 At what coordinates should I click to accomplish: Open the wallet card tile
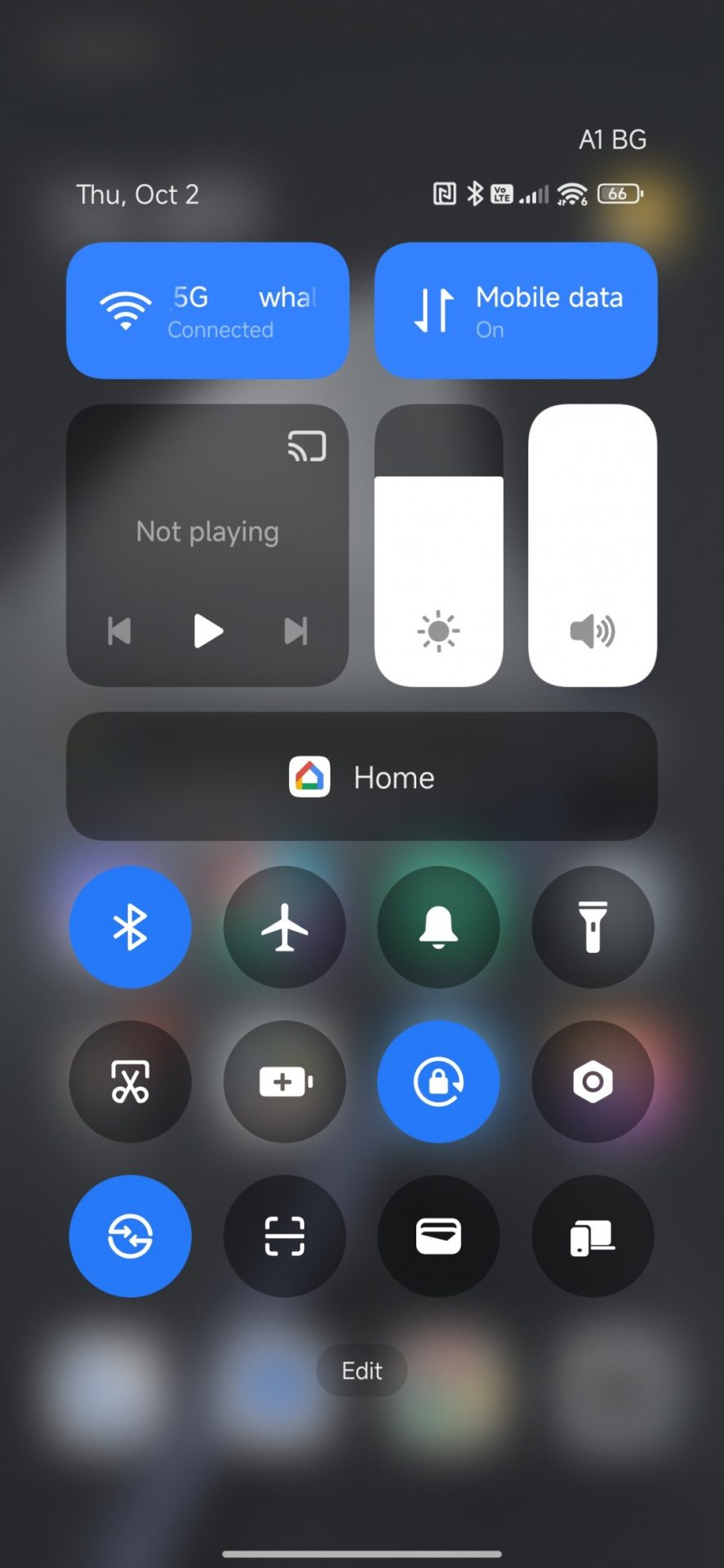pyautogui.click(x=438, y=1236)
